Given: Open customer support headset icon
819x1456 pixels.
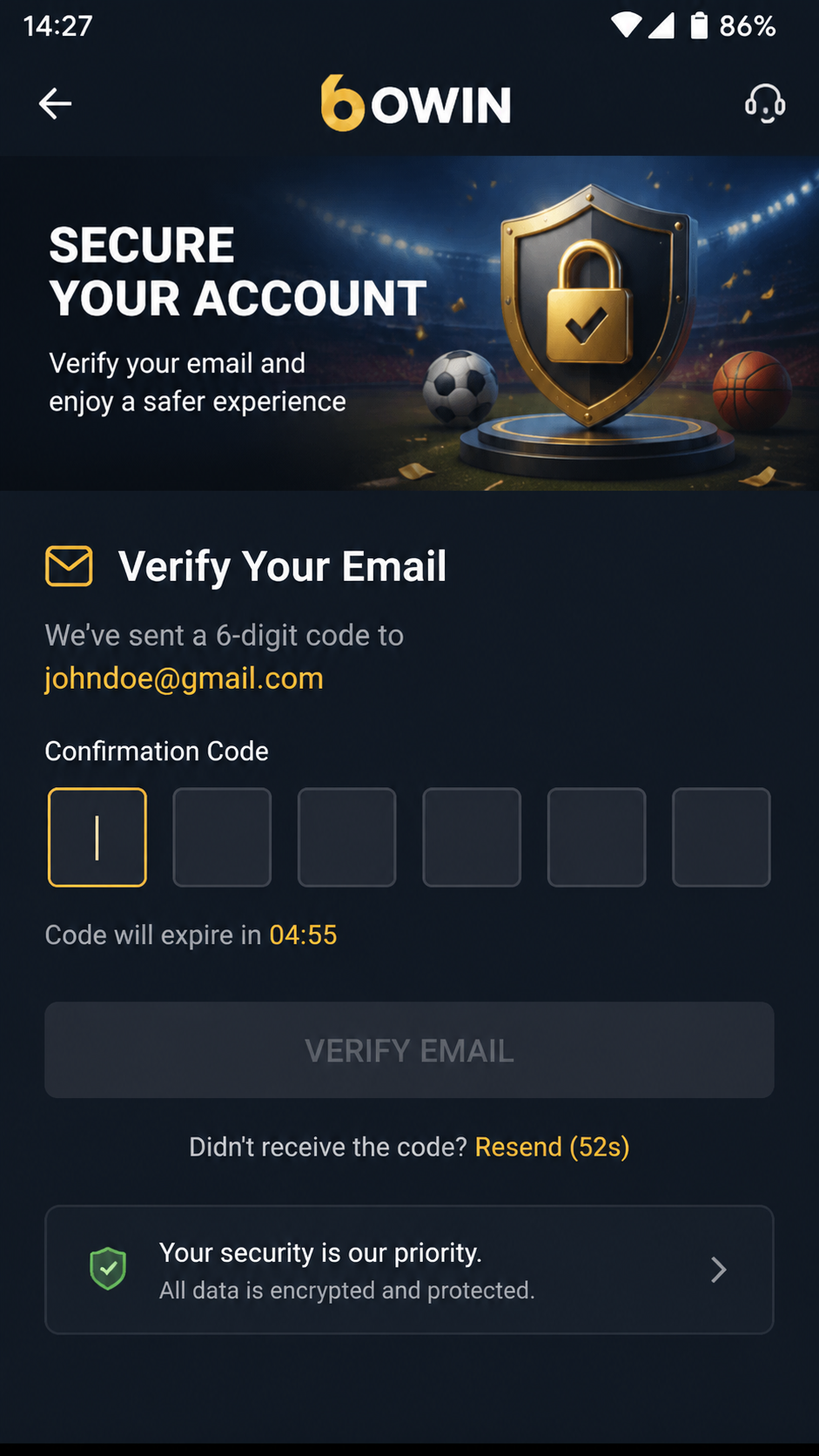Looking at the screenshot, I should 765,104.
